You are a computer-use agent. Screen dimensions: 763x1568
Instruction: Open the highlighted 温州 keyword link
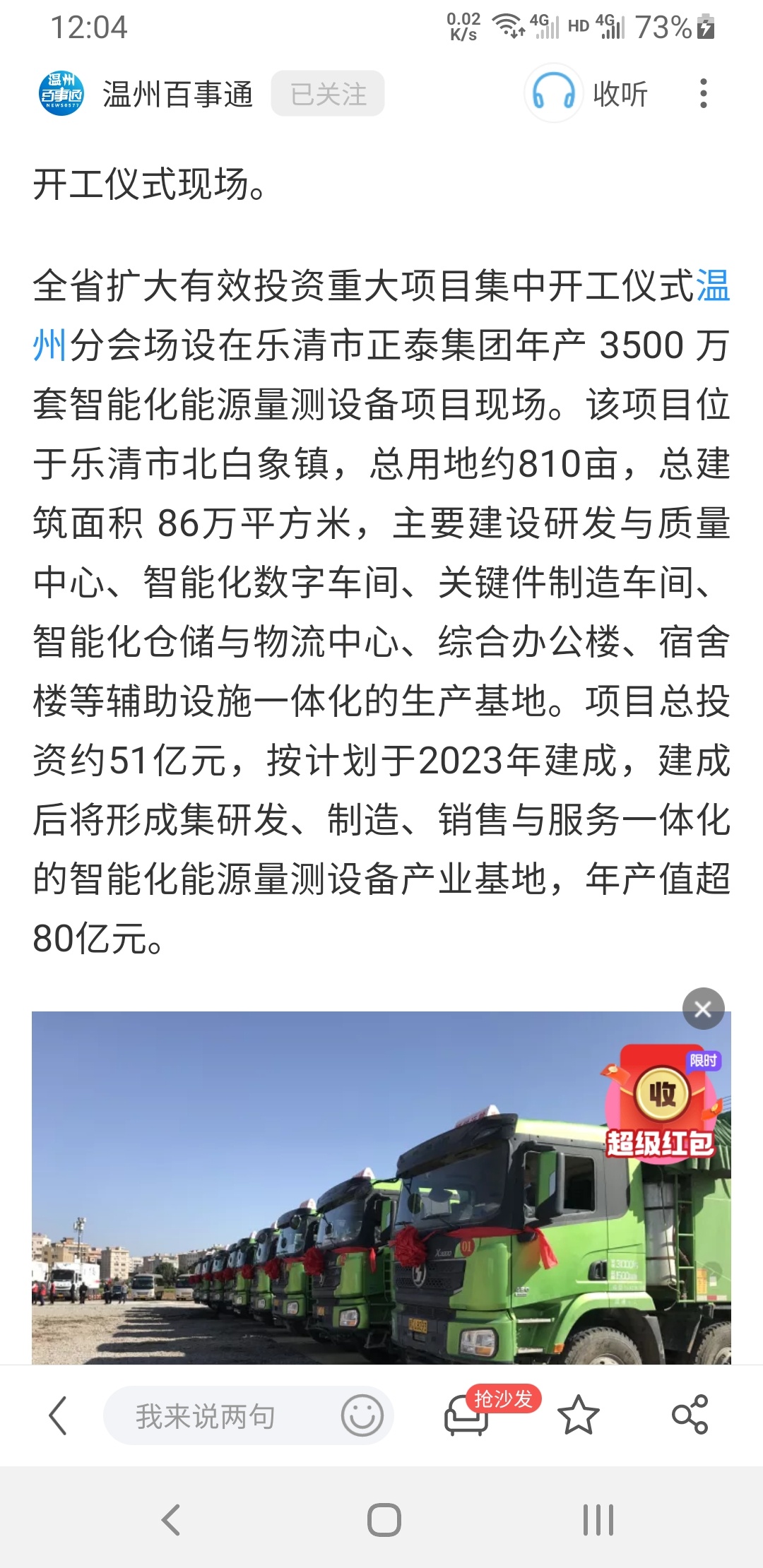coord(712,287)
